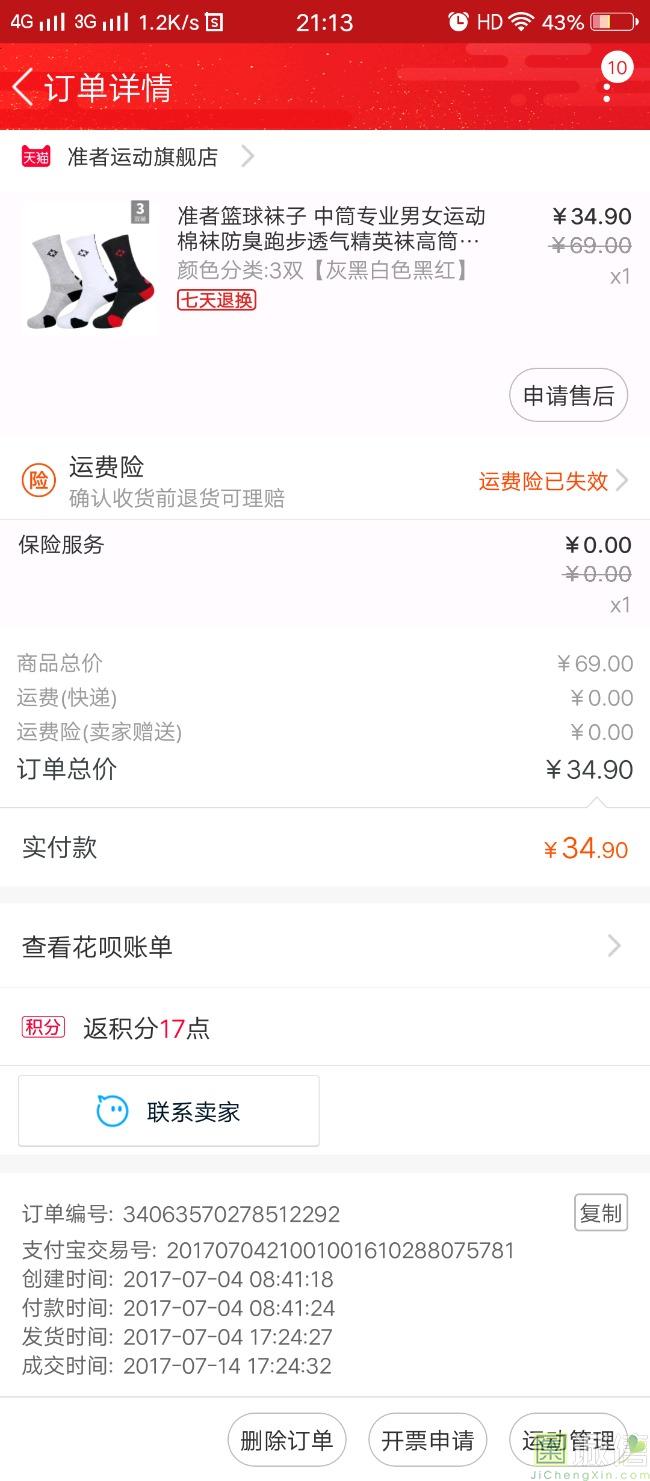The height and width of the screenshot is (1481, 650).
Task: Tap 删除订单 button
Action: pyautogui.click(x=287, y=1441)
